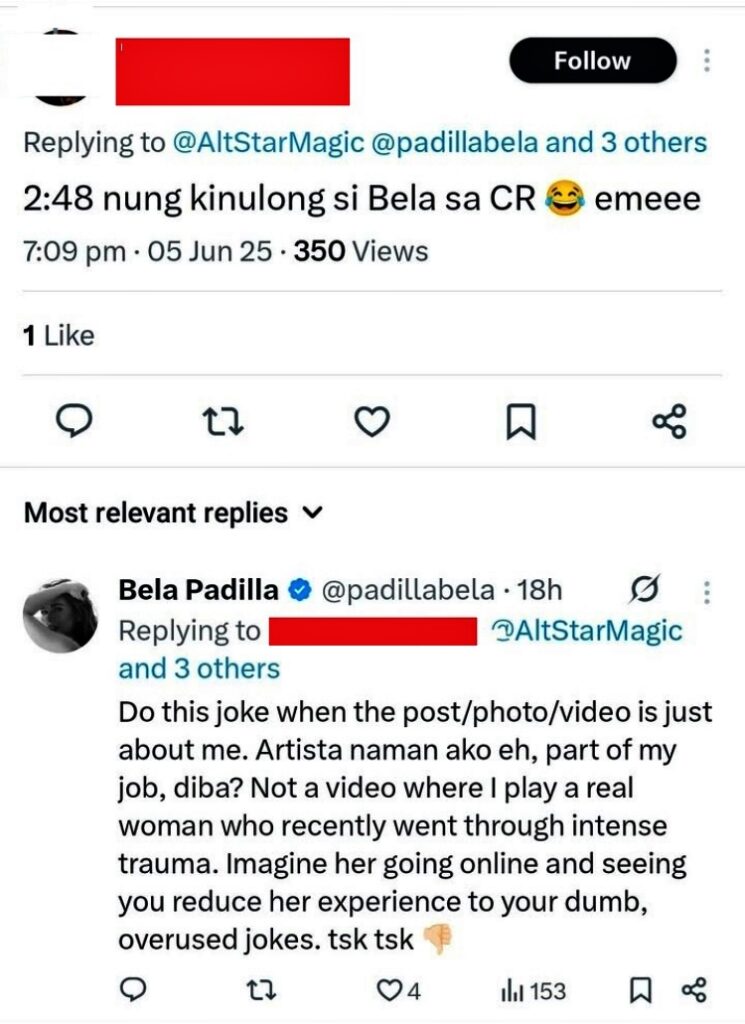View who liked the post via 1 Like
Image resolution: width=745 pixels, height=1024 pixels.
[x=58, y=336]
